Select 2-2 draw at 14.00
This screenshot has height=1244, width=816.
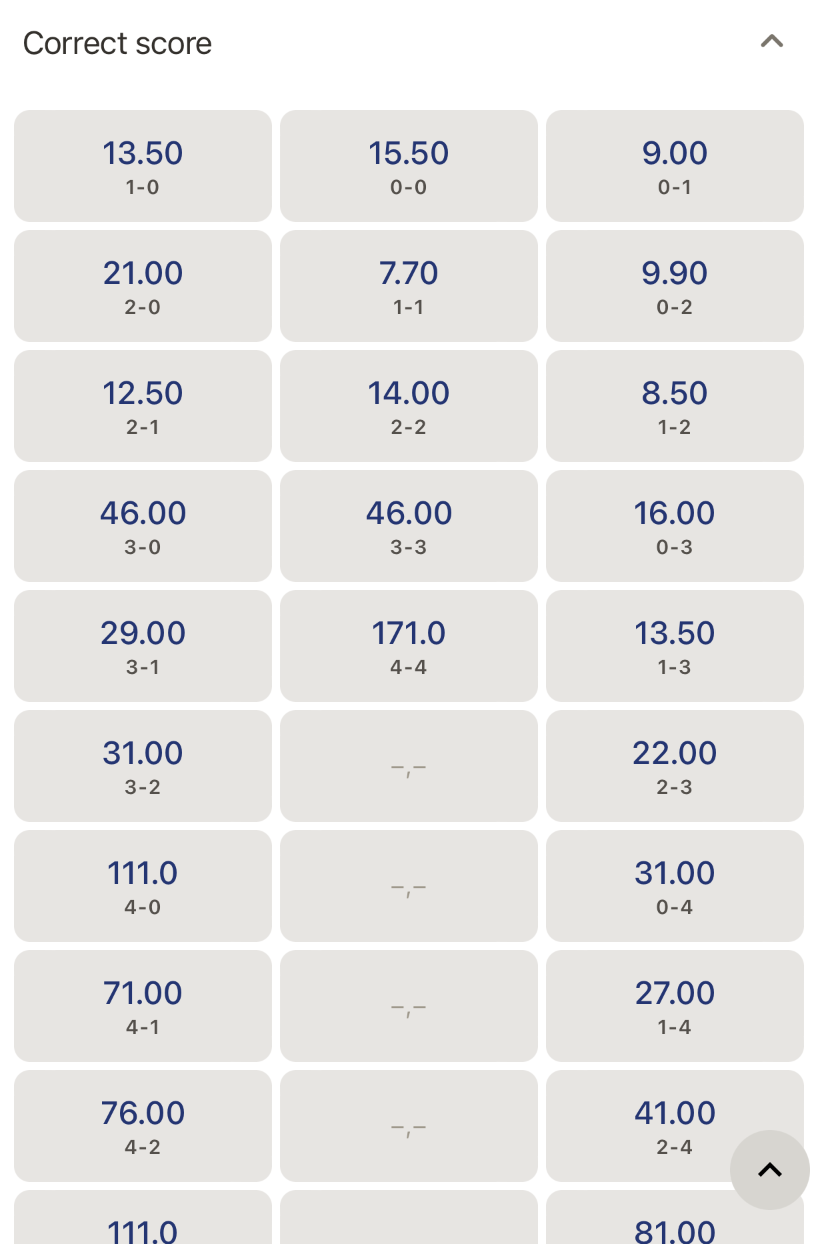tap(409, 405)
